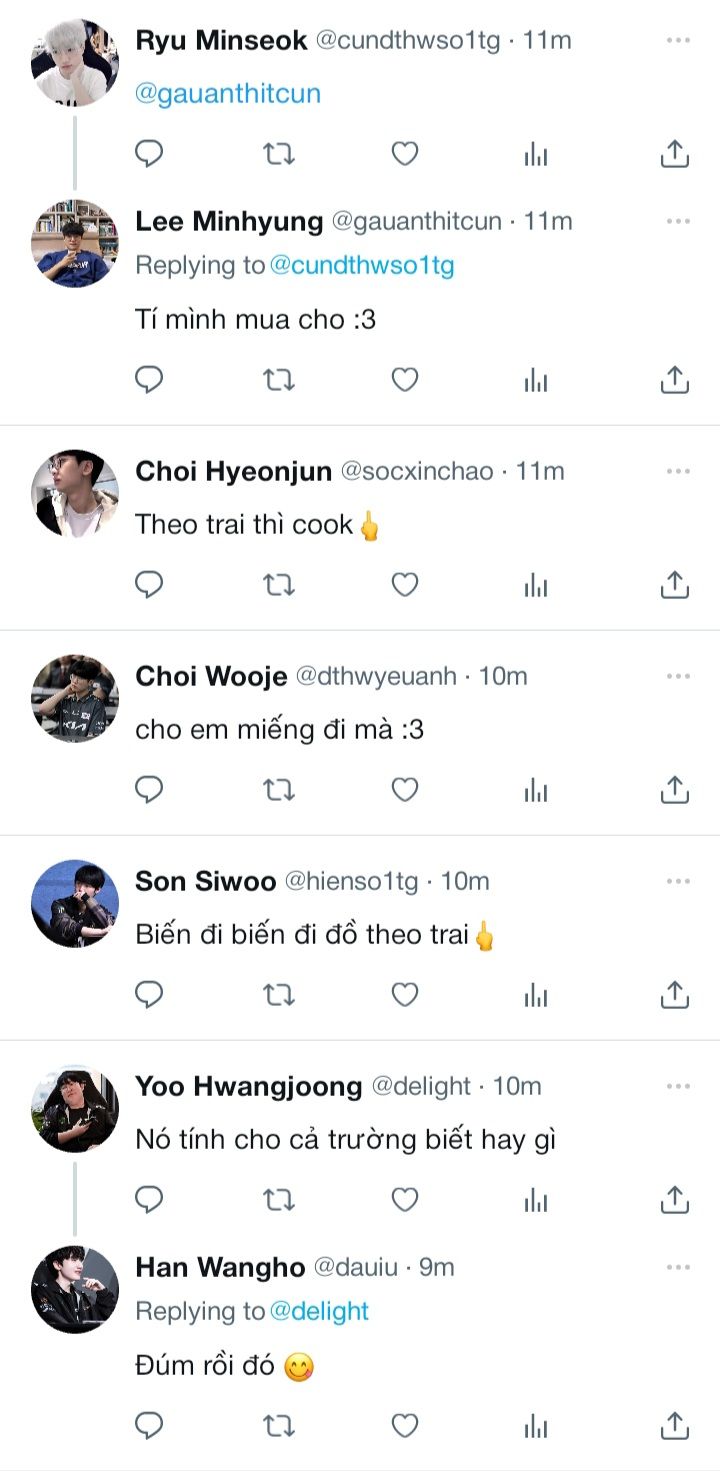Viewport: 720px width, 1471px height.
Task: Open more options on Choi Wooje's tweet
Action: [x=678, y=676]
